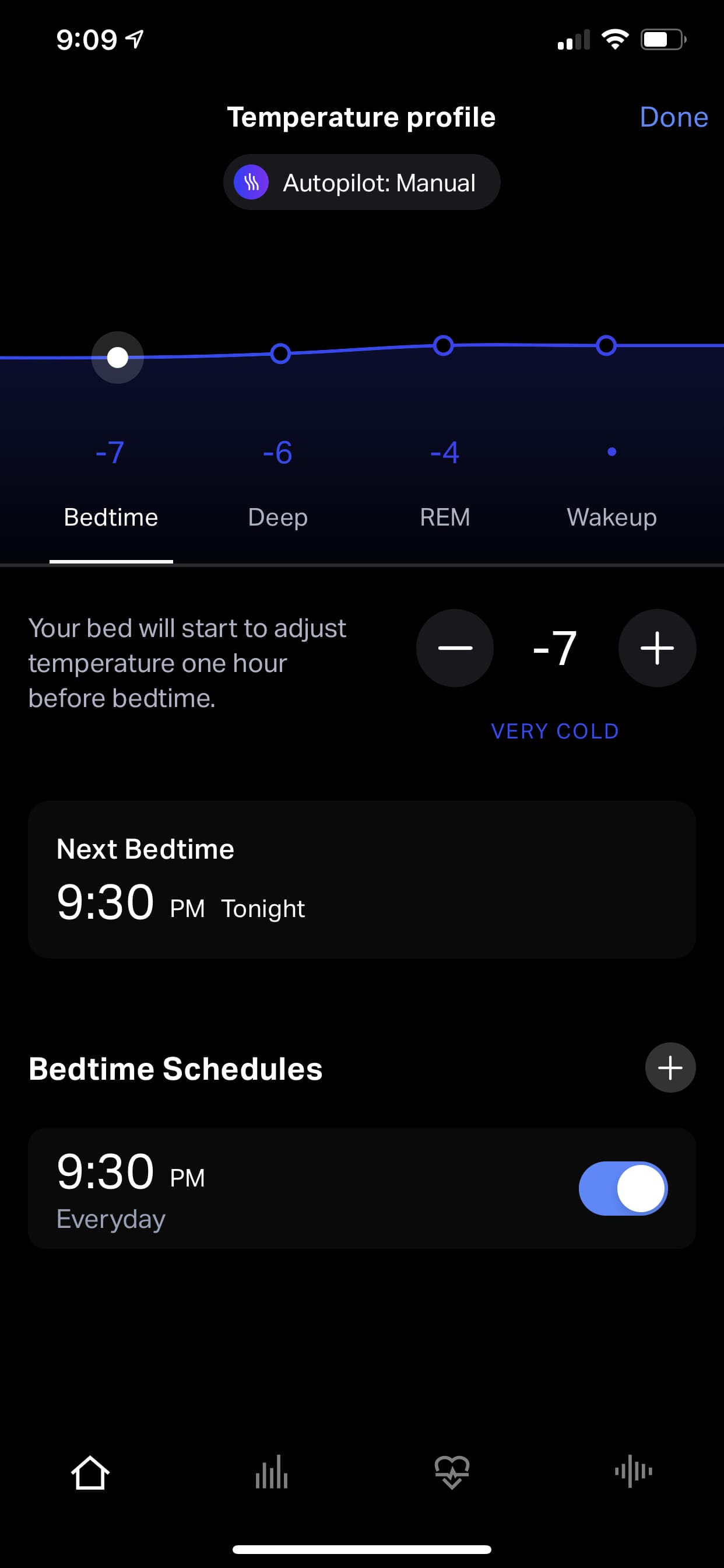Disable the 9:30 PM Everyday schedule

(x=623, y=1188)
